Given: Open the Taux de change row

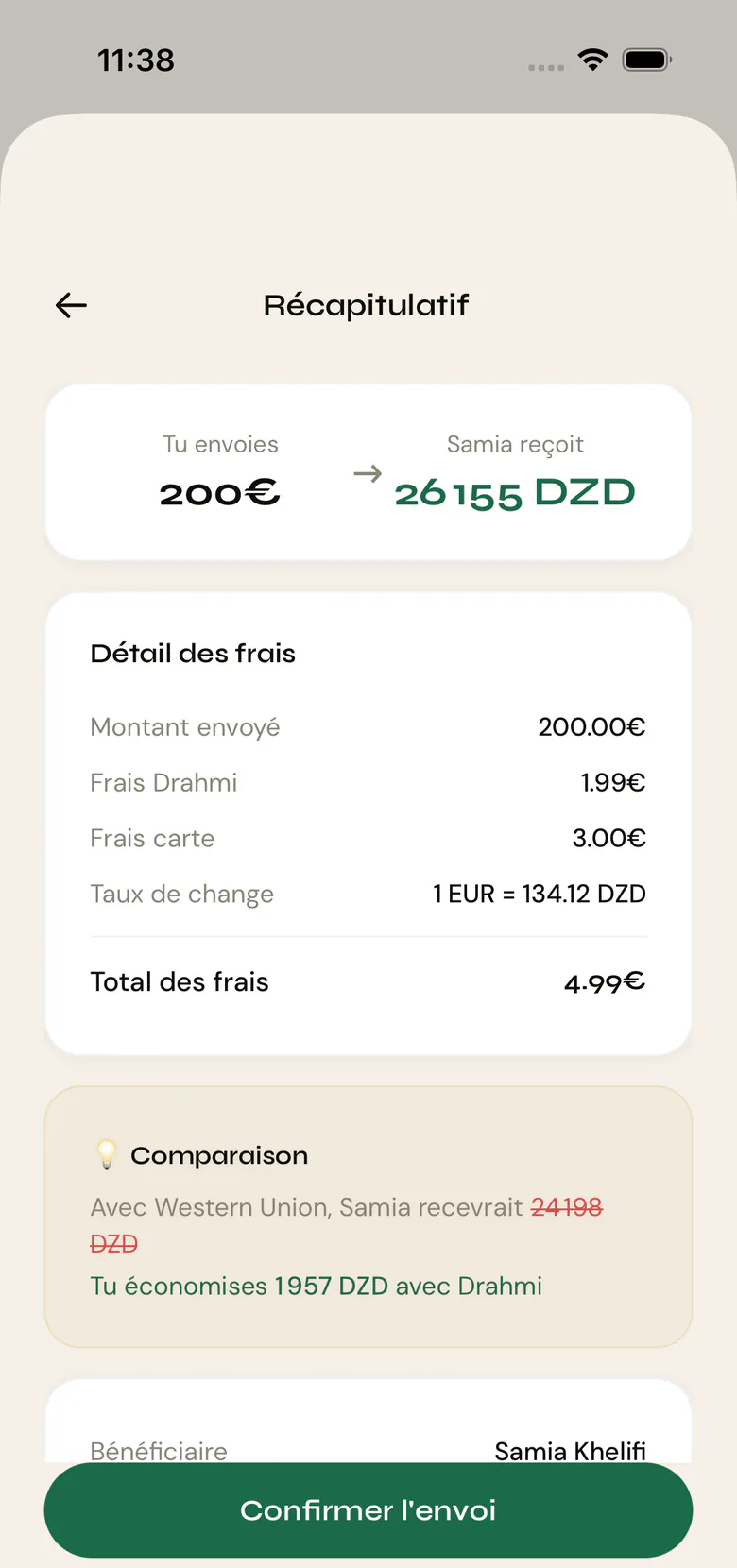Looking at the screenshot, I should 368,894.
